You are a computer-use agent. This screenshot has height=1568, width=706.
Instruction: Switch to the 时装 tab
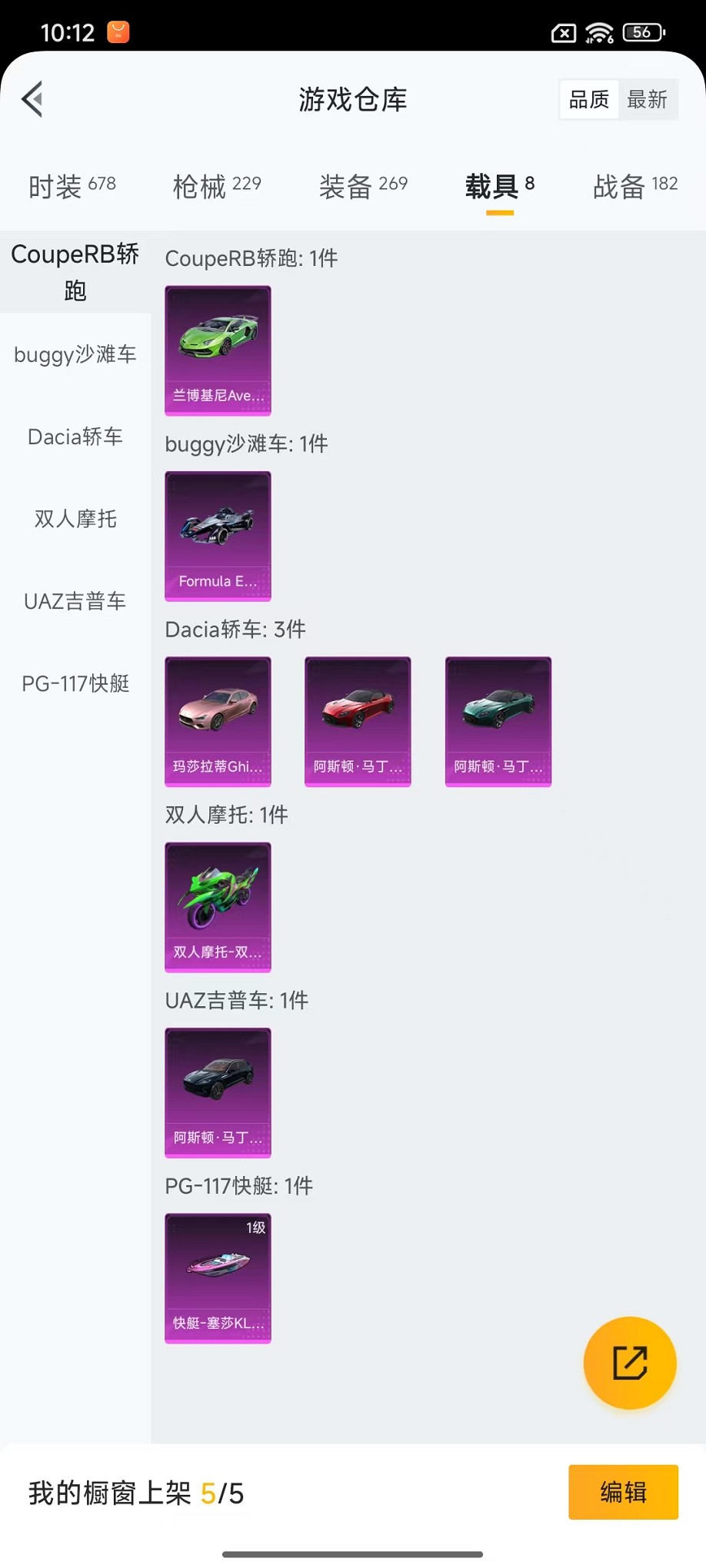coord(72,186)
